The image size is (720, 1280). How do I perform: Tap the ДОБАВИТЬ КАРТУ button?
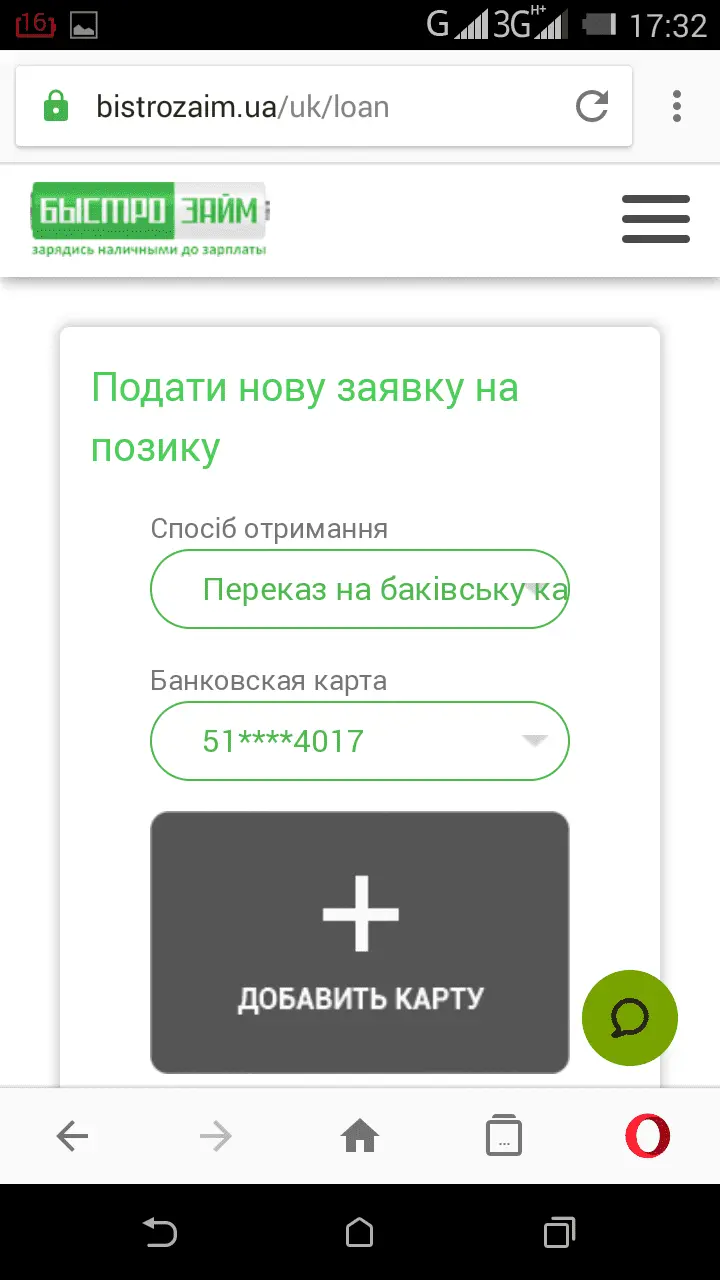pyautogui.click(x=359, y=941)
